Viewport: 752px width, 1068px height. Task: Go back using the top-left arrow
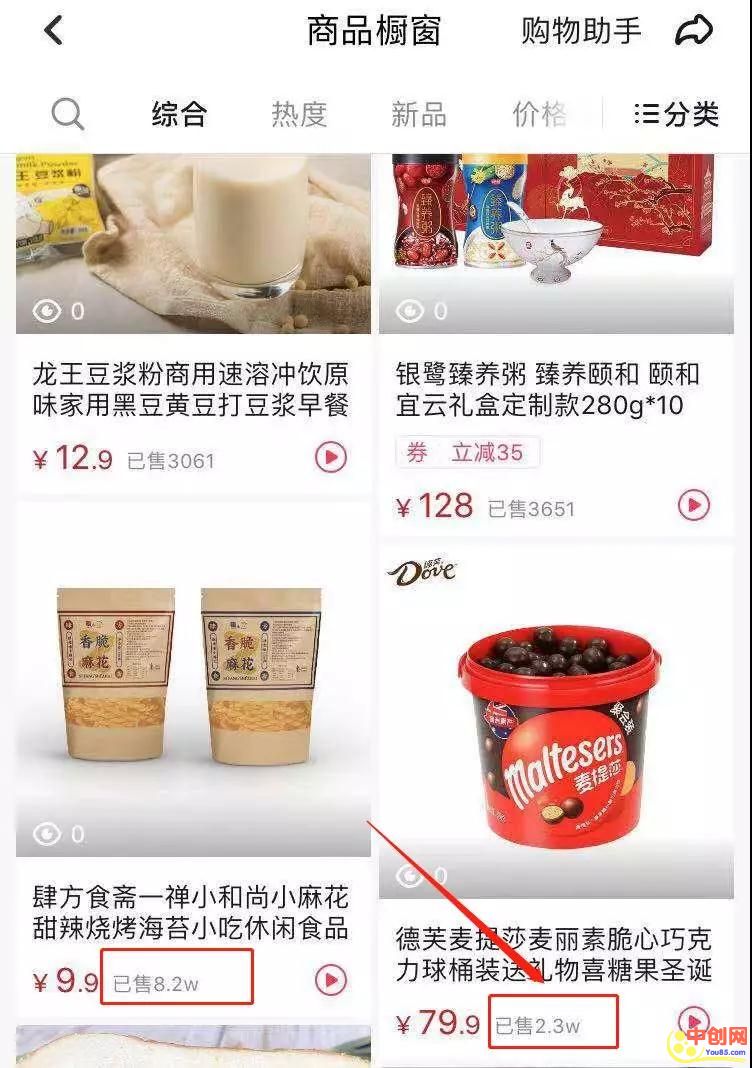[54, 31]
